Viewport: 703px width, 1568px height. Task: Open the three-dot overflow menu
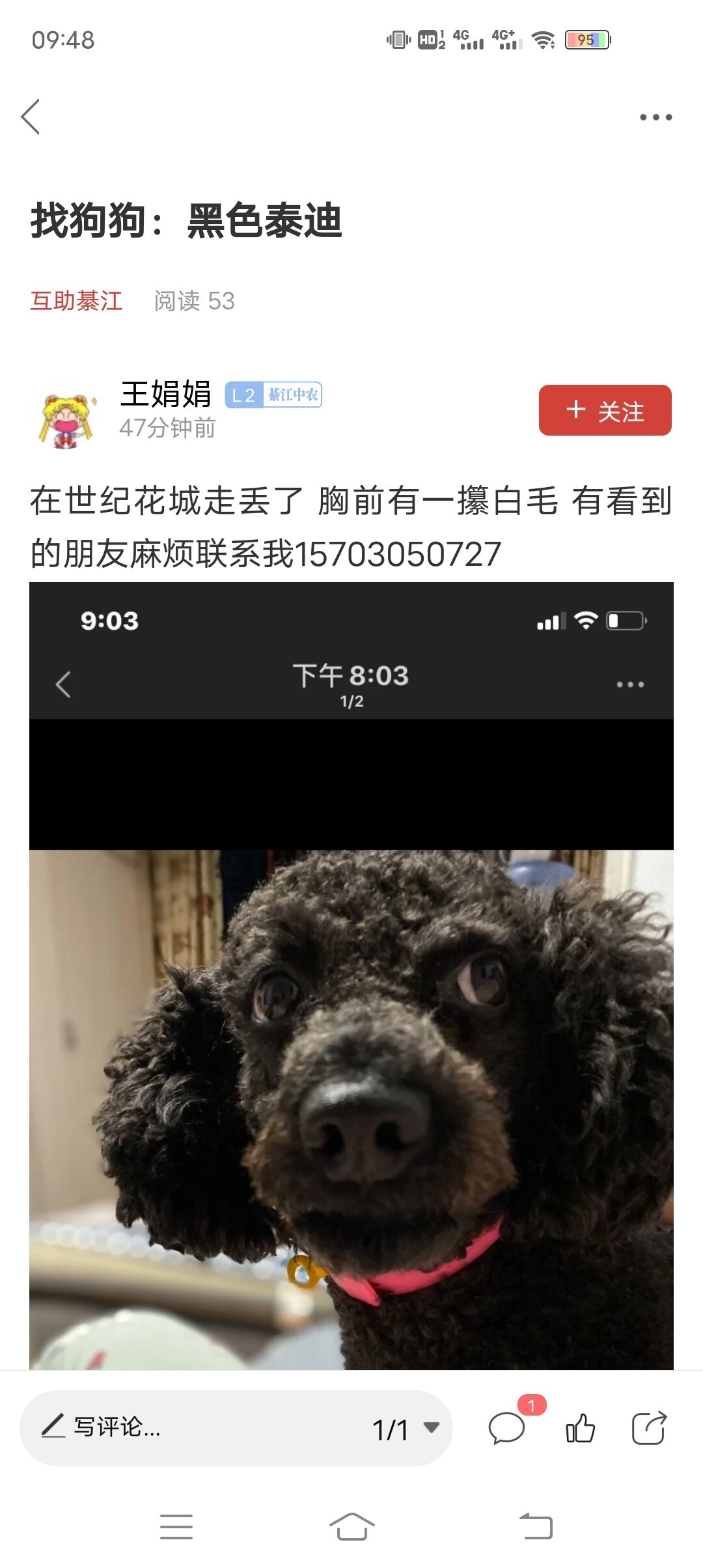[x=655, y=118]
